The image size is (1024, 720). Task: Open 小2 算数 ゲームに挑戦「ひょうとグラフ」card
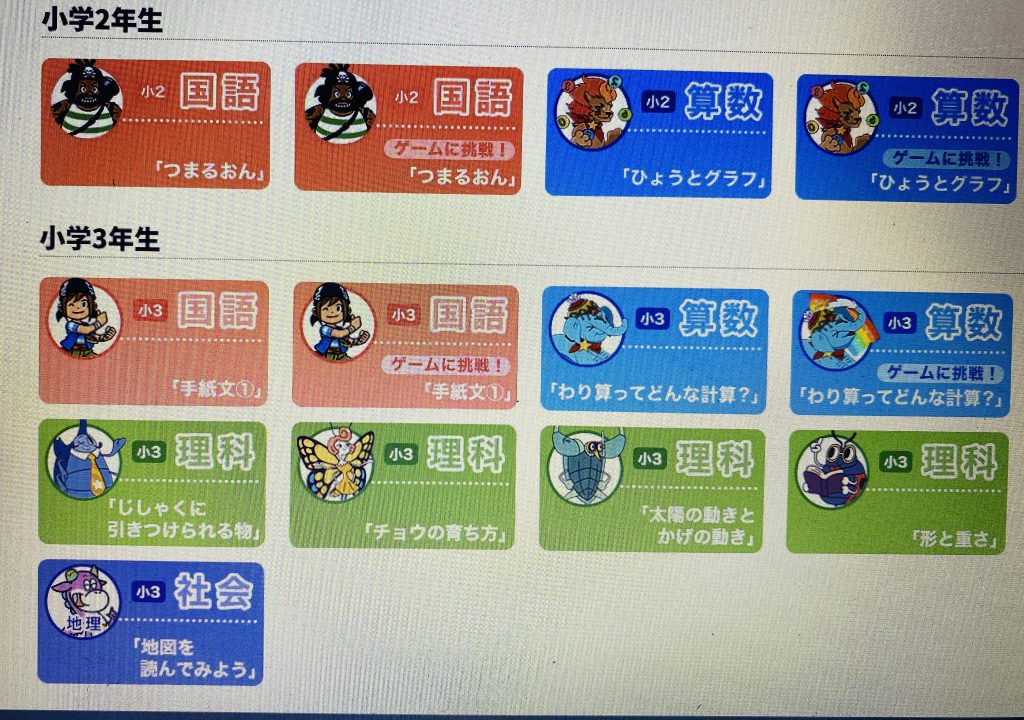coord(906,138)
